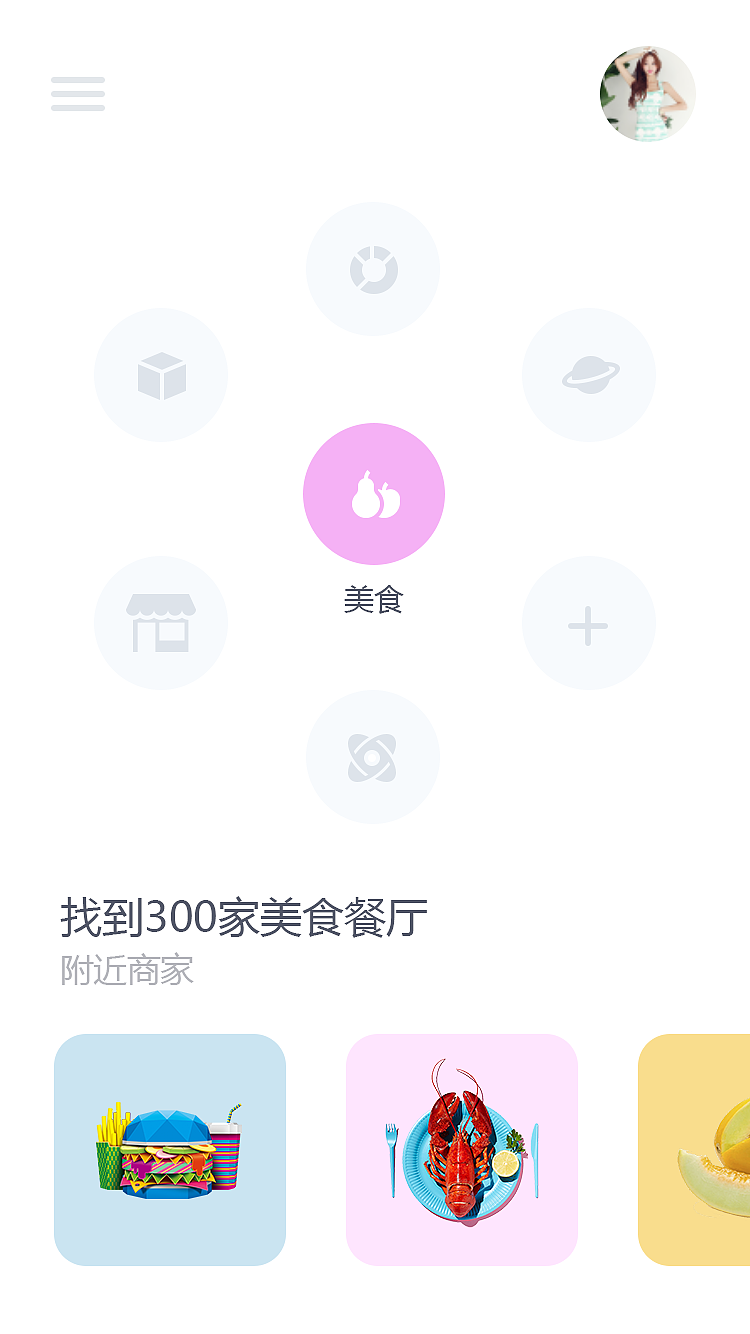Tap the lobster dish restaurant card
The height and width of the screenshot is (1334, 750).
coord(462,1150)
